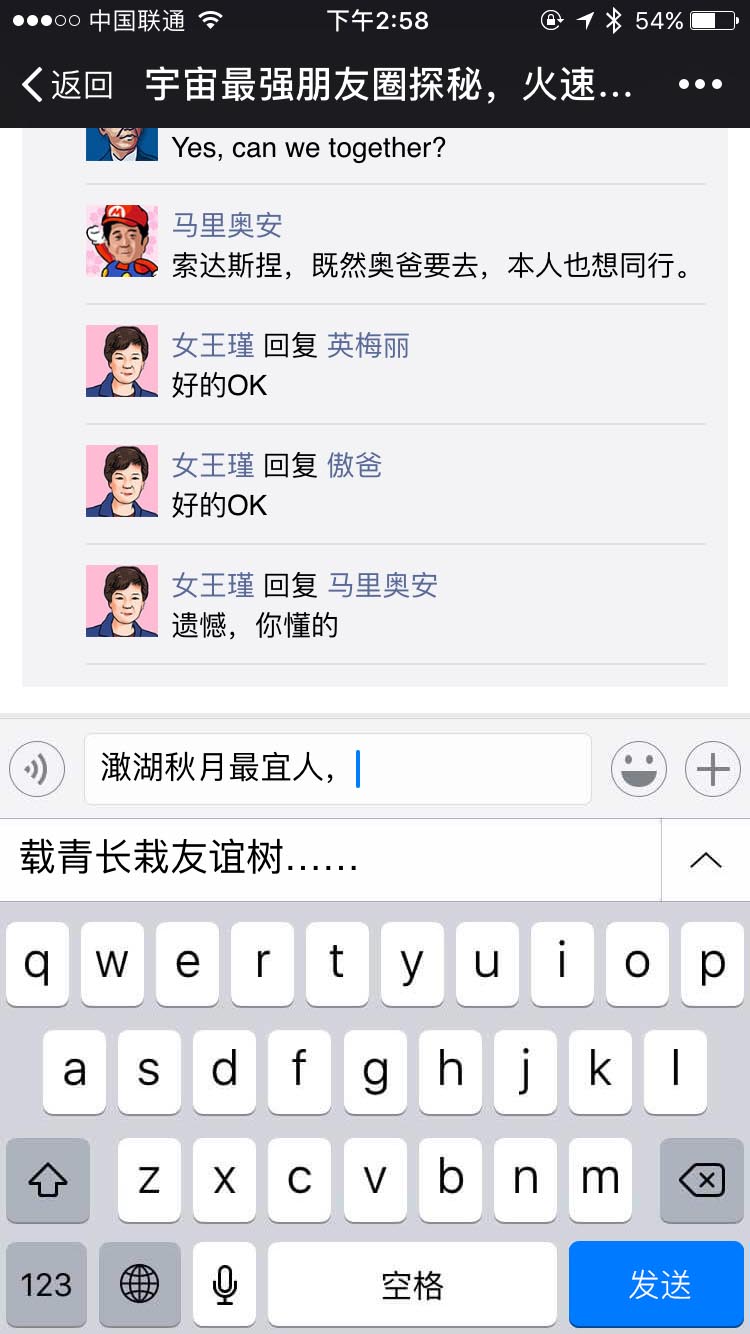The width and height of the screenshot is (750, 1334).
Task: Open 马里奥安's profile from the comment name
Action: (227, 225)
